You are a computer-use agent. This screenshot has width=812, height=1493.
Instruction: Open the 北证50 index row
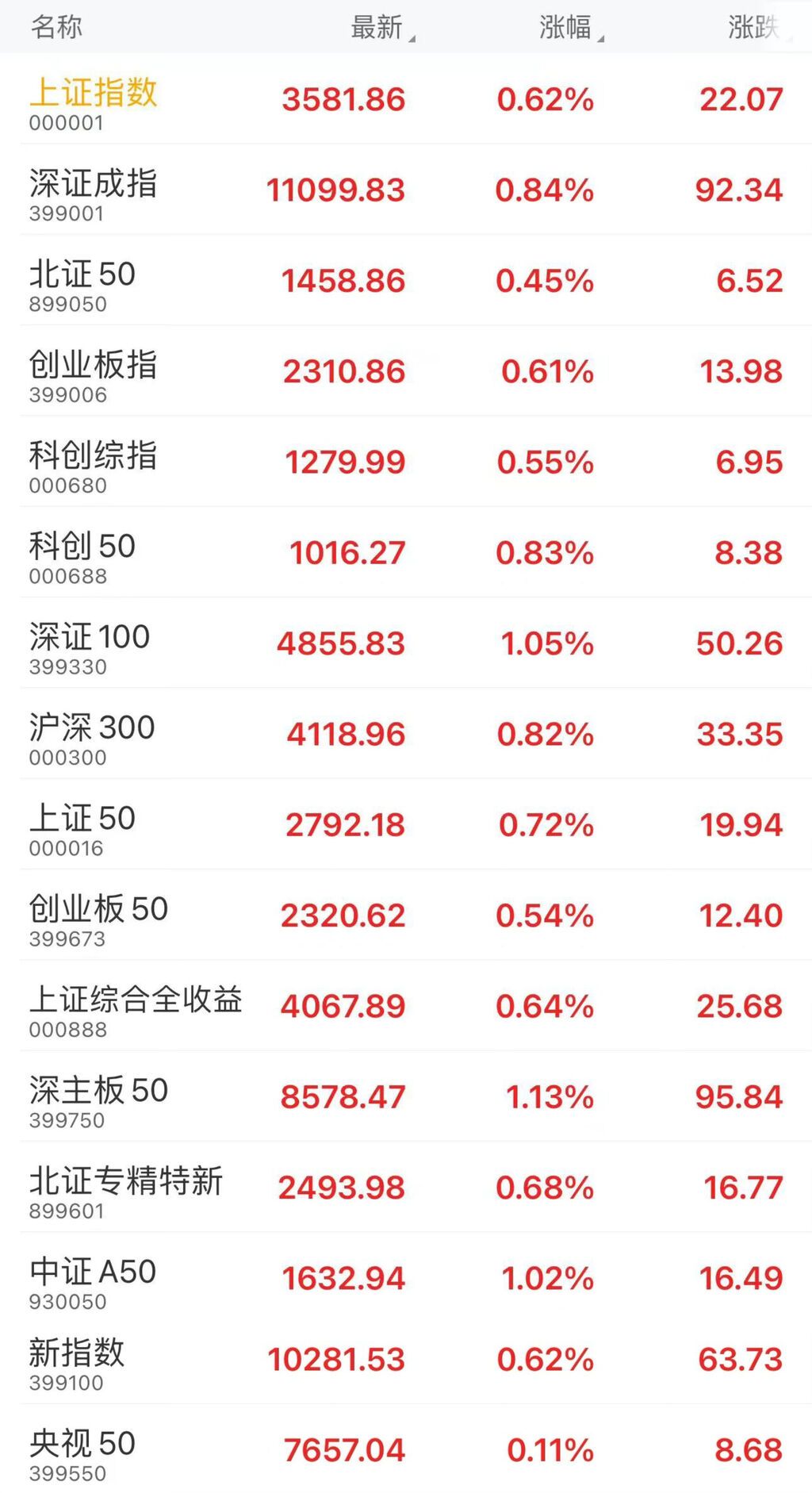406,280
